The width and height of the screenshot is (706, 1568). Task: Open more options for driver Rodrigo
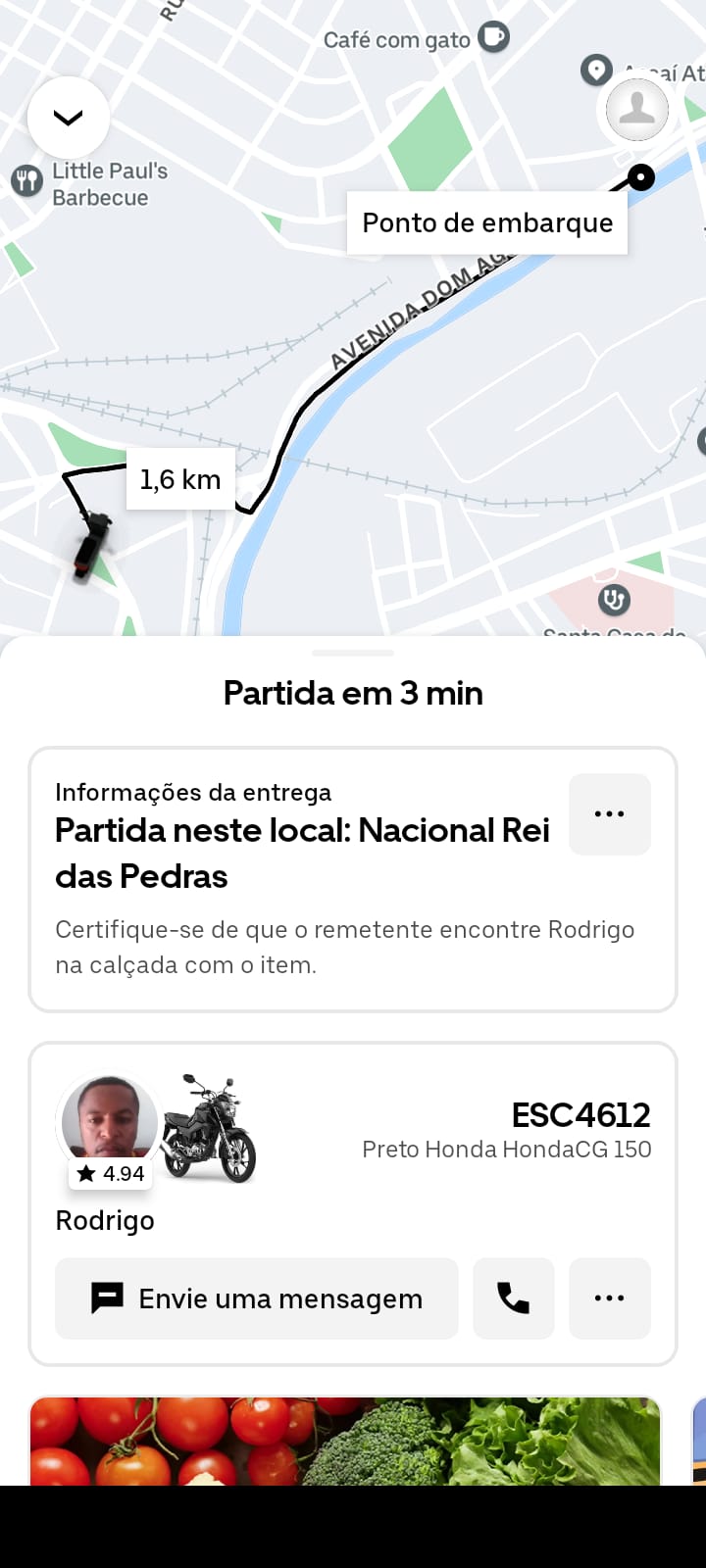coord(609,1298)
